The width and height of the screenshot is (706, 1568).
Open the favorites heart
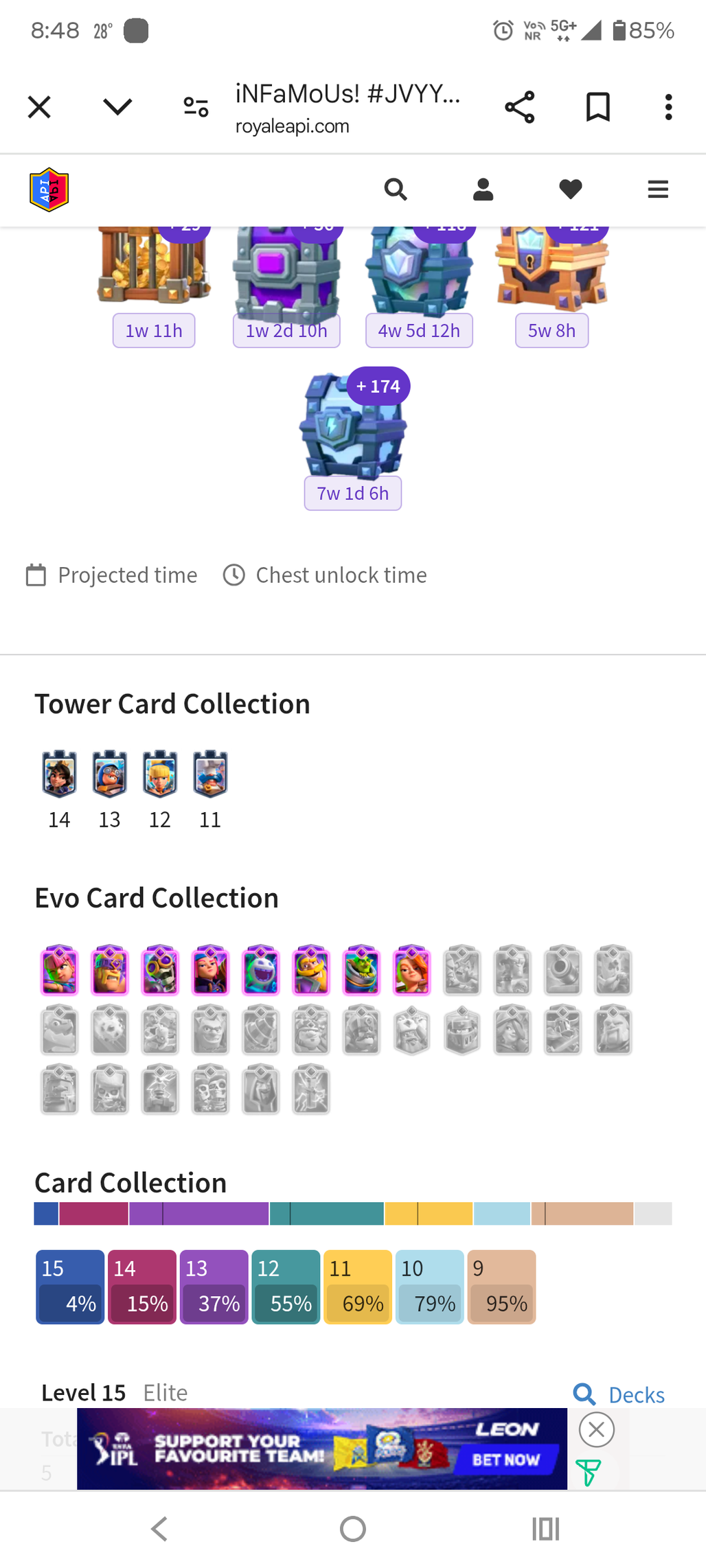click(570, 189)
